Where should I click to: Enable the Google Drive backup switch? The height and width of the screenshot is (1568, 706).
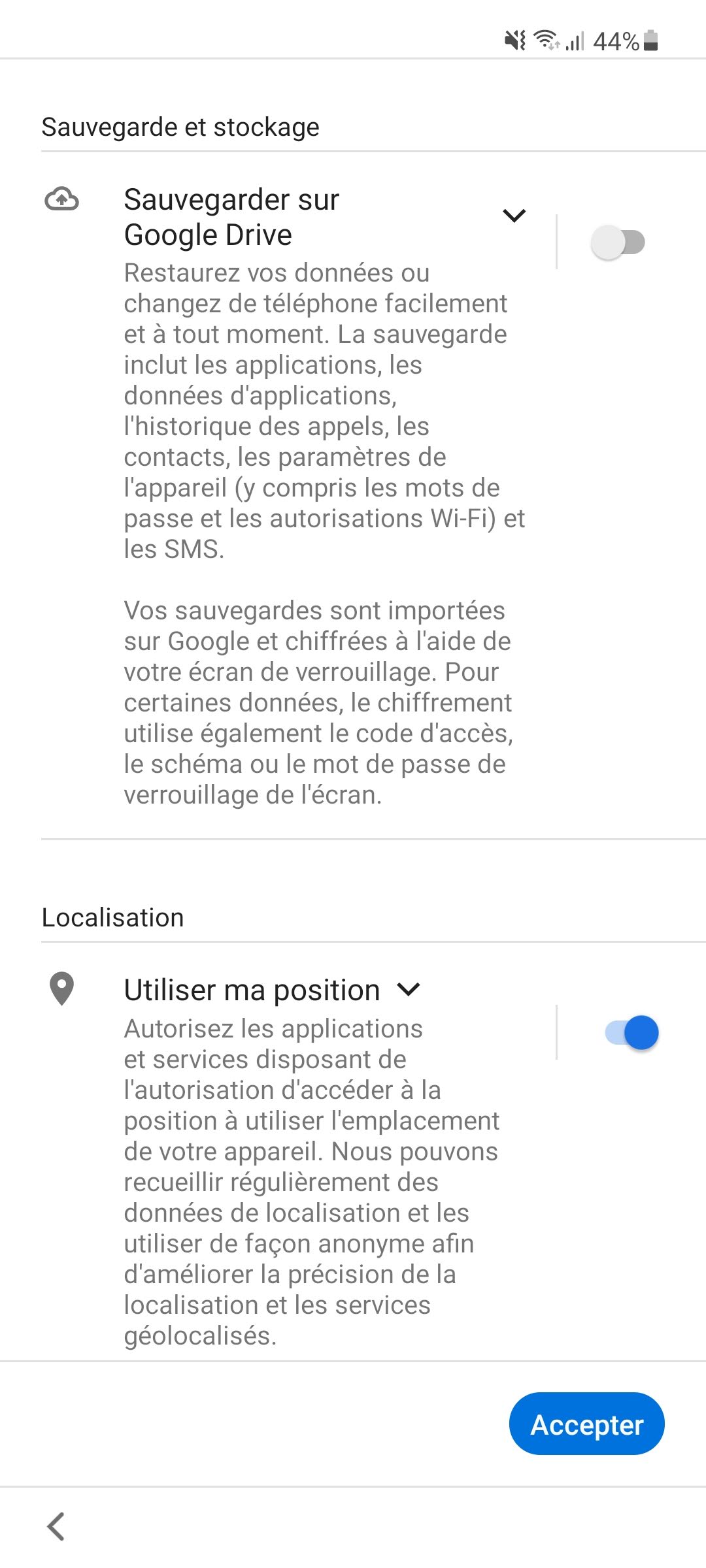point(618,242)
